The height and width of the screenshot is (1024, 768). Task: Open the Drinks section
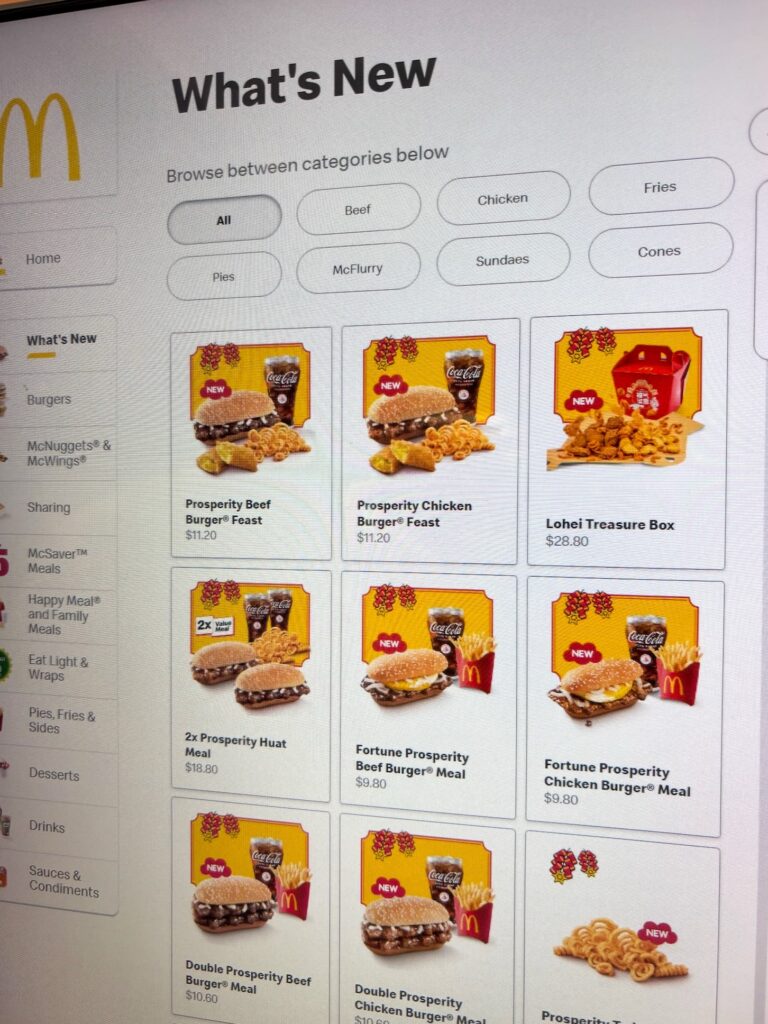coord(47,827)
